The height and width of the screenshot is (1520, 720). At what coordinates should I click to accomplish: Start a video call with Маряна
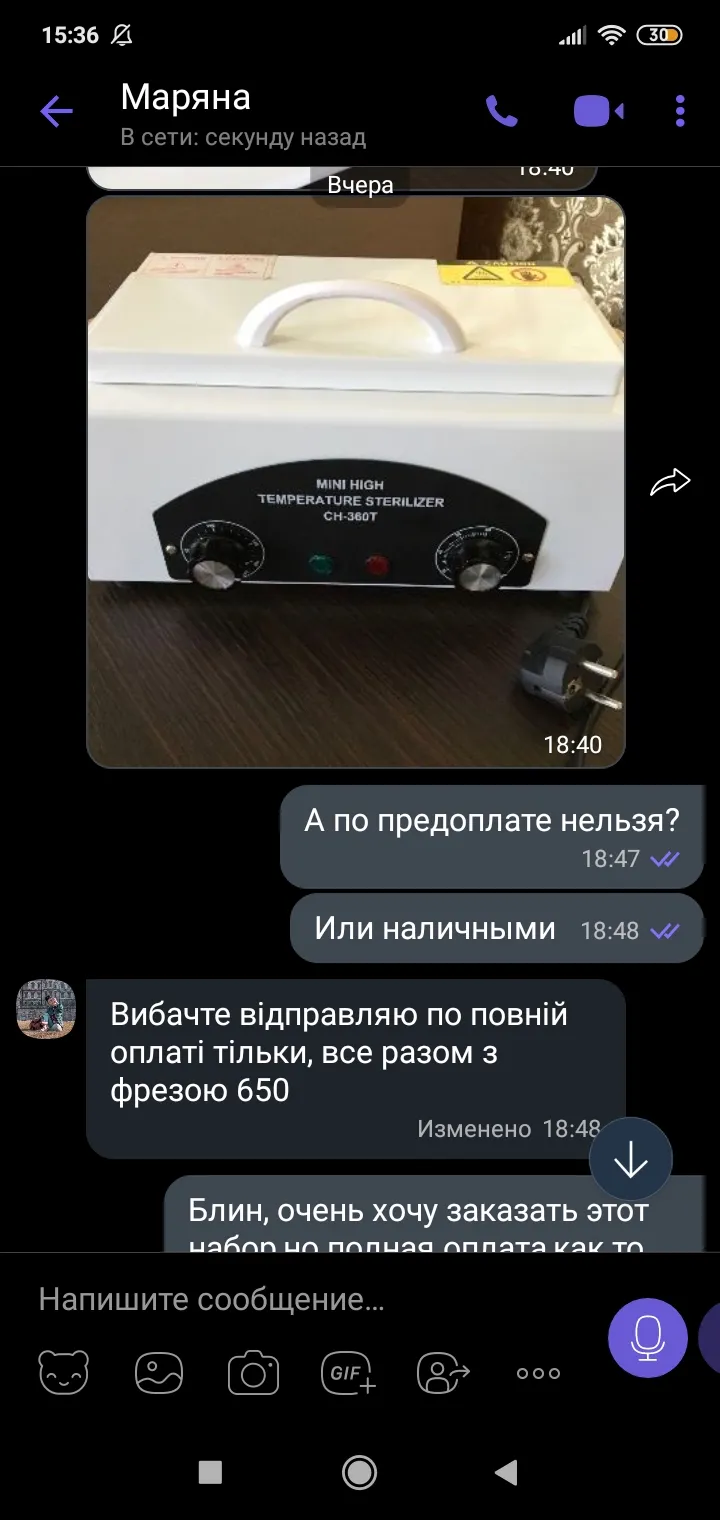pyautogui.click(x=598, y=111)
